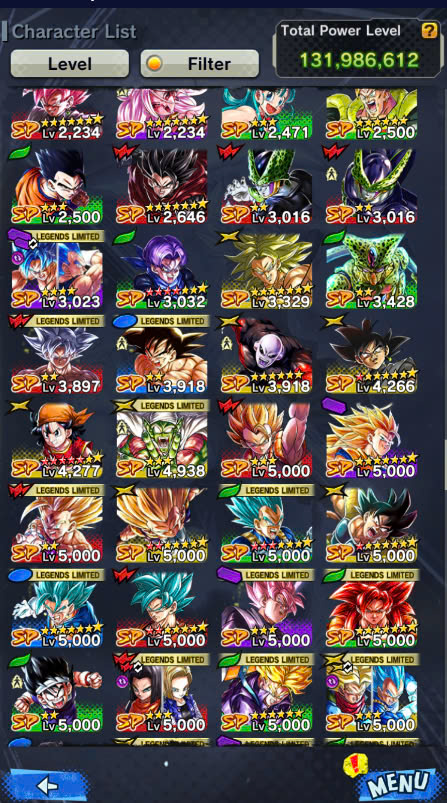Image resolution: width=447 pixels, height=803 pixels.
Task: Select the Lv 3,023 Legends Limited card
Action: click(57, 270)
